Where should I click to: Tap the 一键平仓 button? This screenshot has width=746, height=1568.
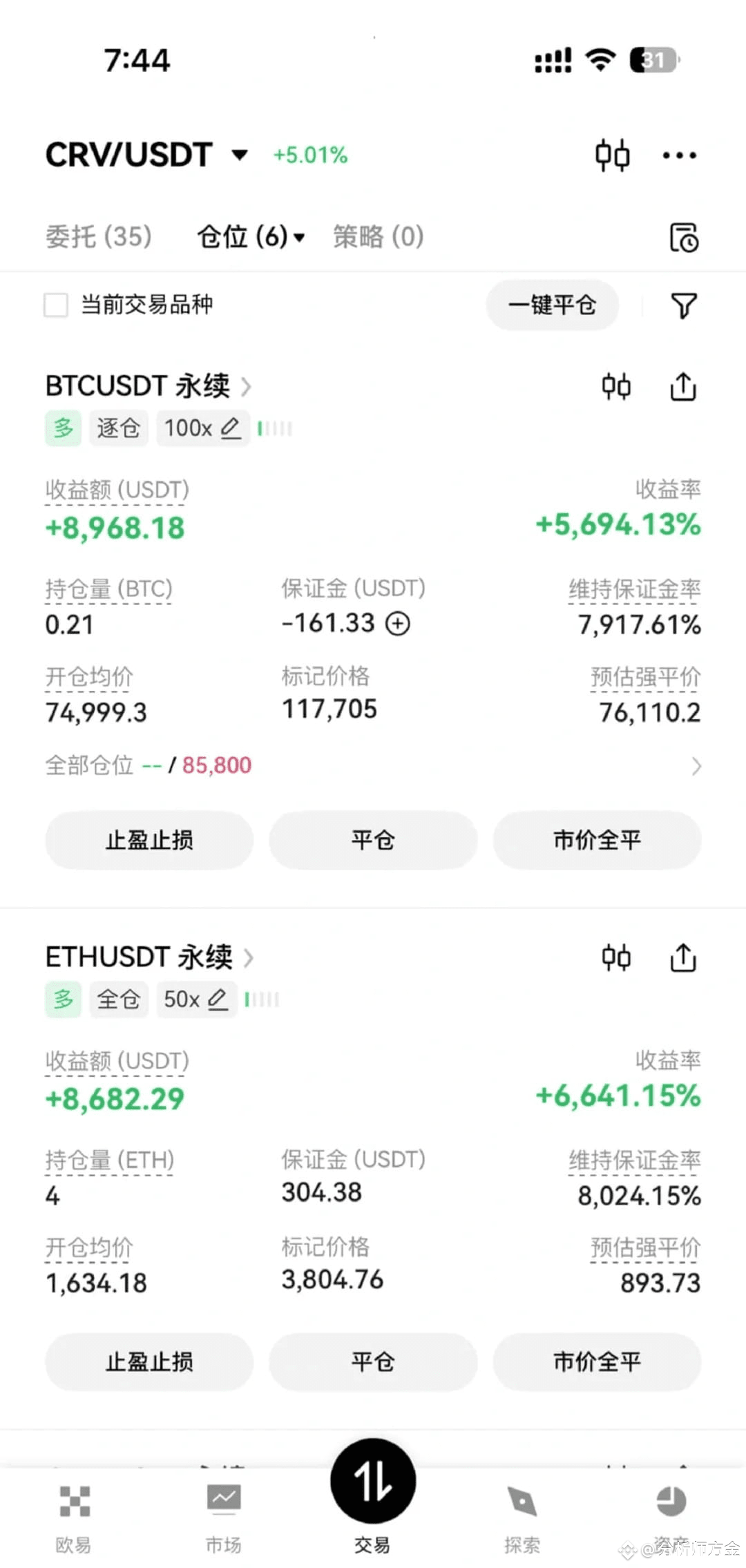(x=552, y=305)
